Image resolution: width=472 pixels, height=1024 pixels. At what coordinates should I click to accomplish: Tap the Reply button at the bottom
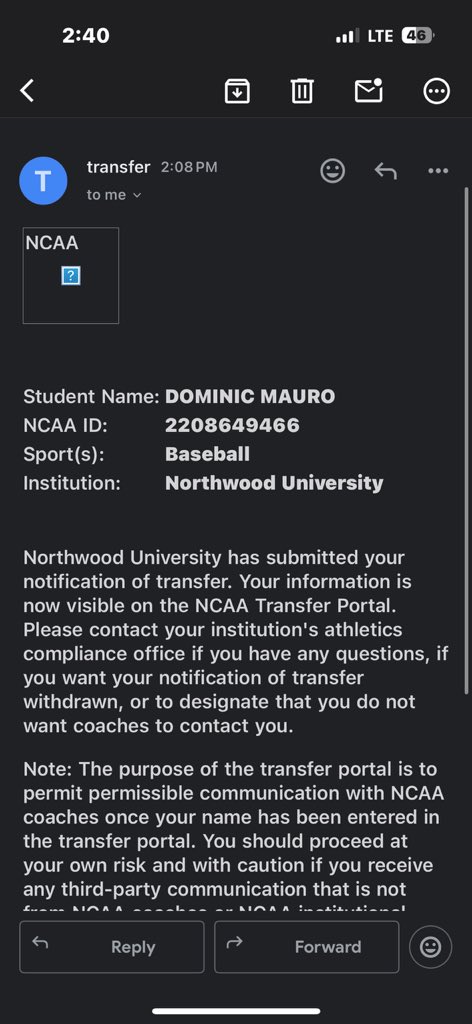(x=112, y=947)
